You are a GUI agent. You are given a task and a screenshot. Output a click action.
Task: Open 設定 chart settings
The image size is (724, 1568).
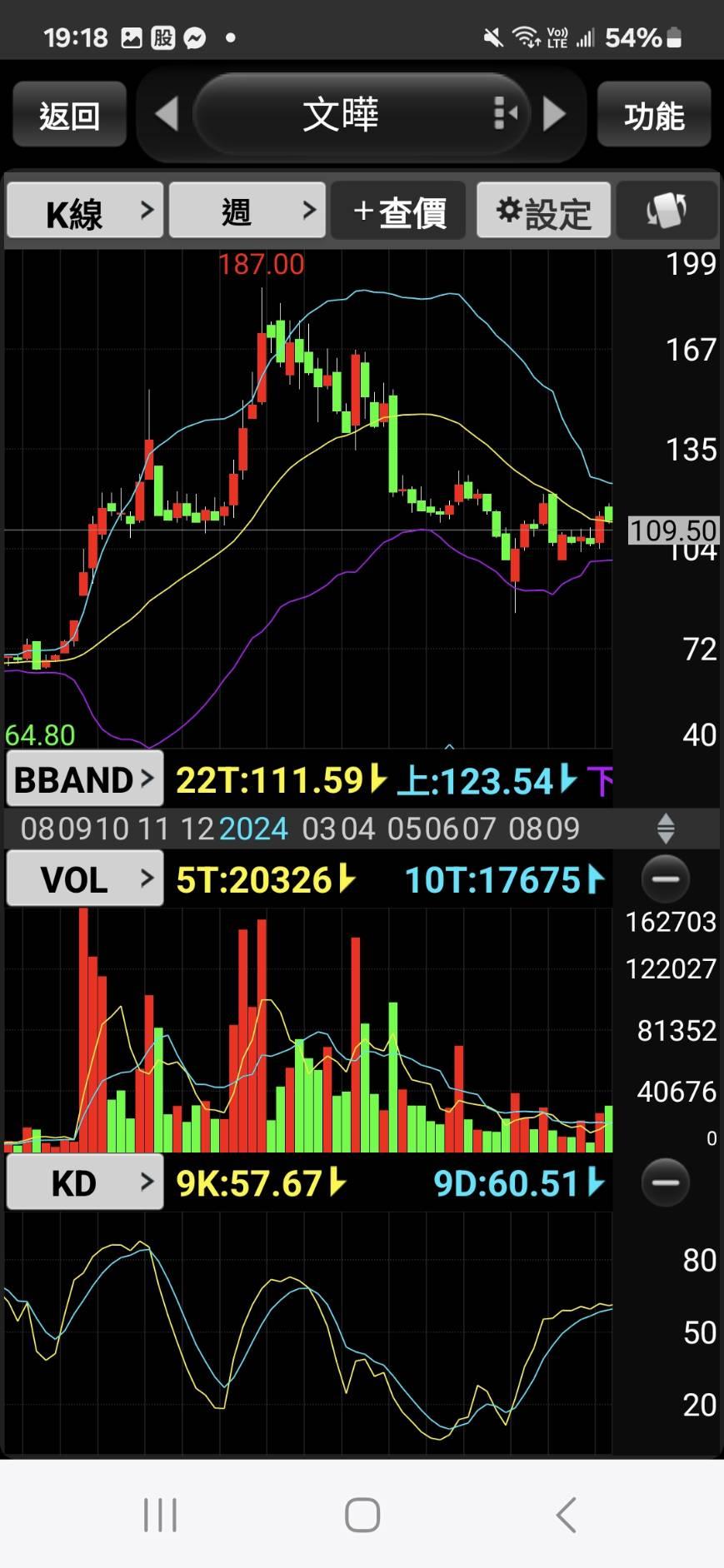click(543, 212)
